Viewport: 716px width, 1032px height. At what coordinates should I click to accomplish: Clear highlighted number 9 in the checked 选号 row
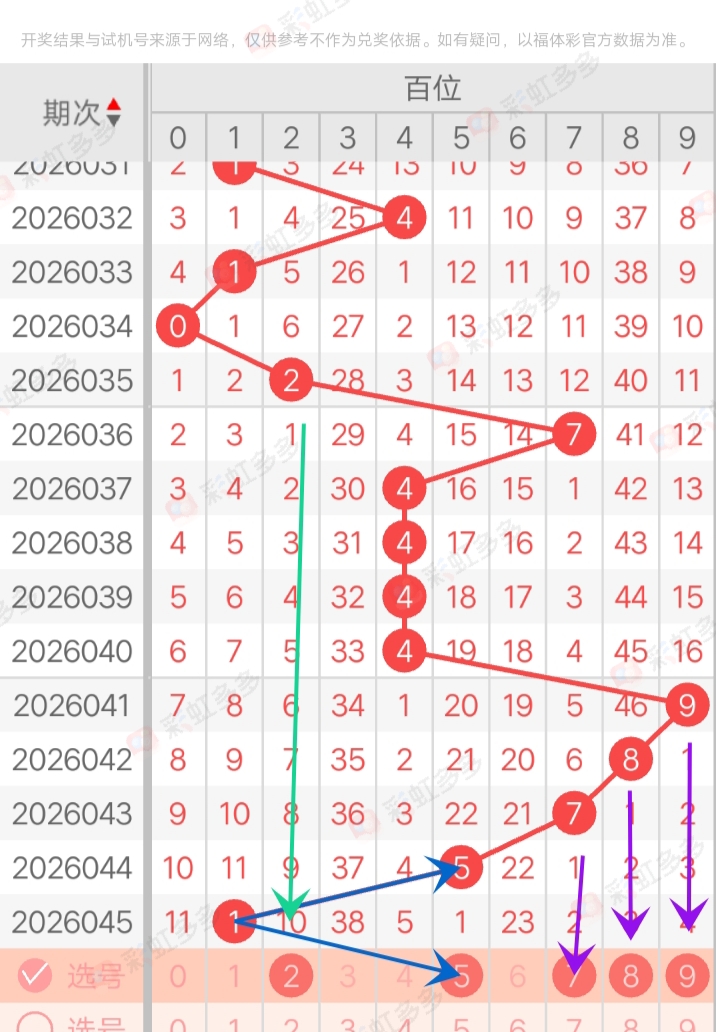[x=687, y=976]
